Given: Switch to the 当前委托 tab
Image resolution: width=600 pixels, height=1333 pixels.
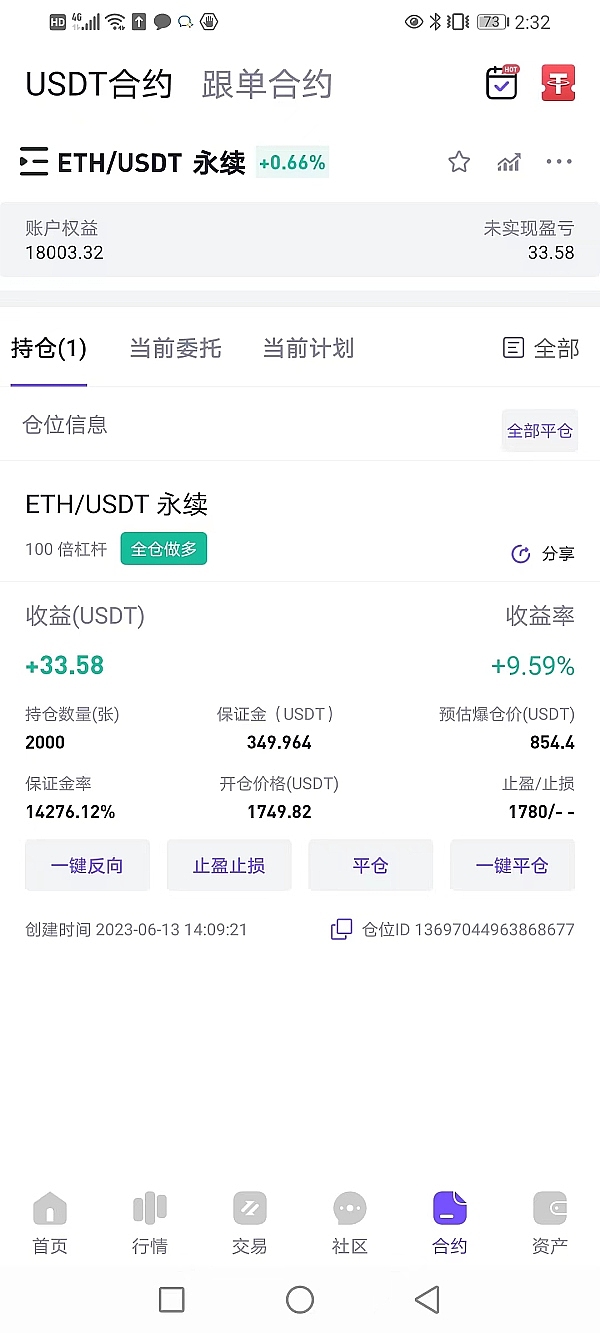Looking at the screenshot, I should coord(175,348).
